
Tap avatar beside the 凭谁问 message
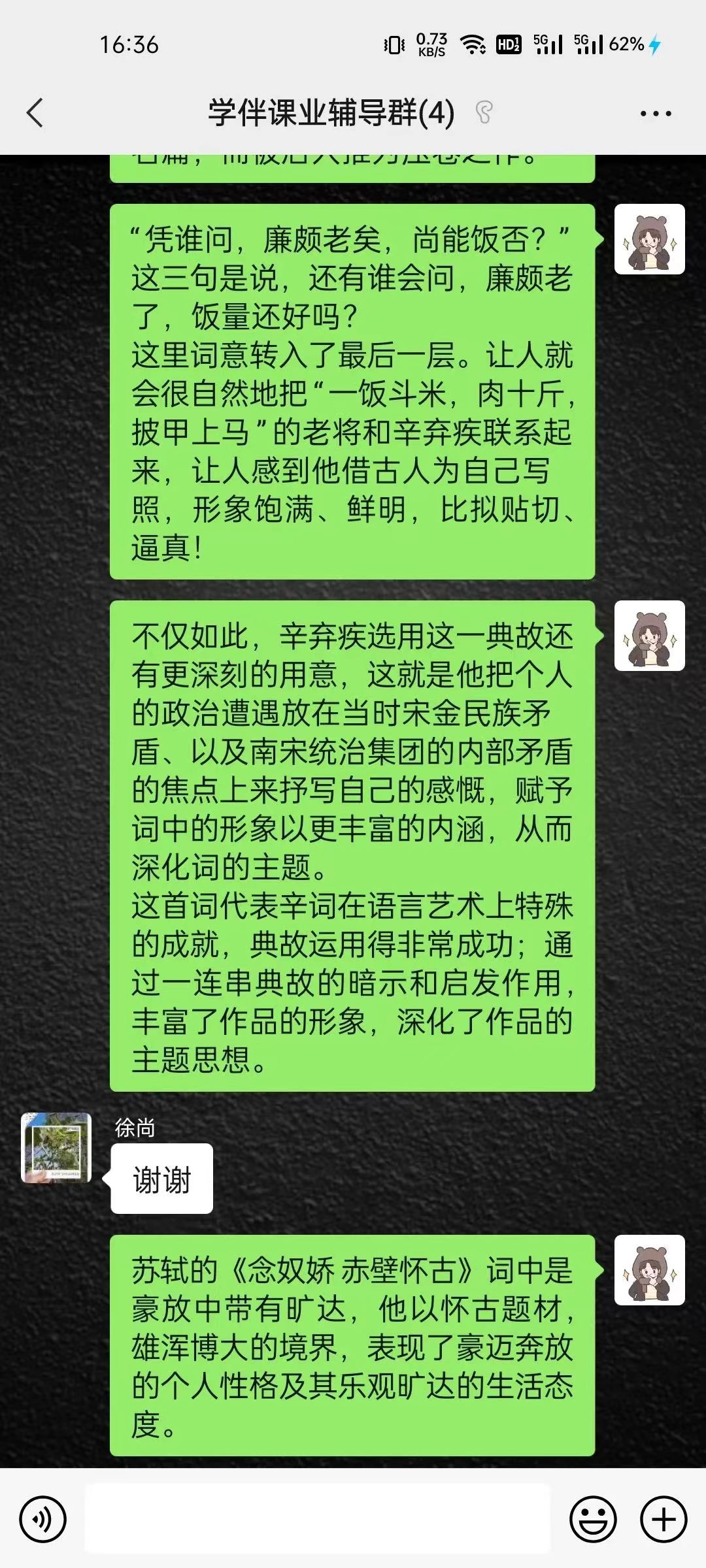coord(649,239)
